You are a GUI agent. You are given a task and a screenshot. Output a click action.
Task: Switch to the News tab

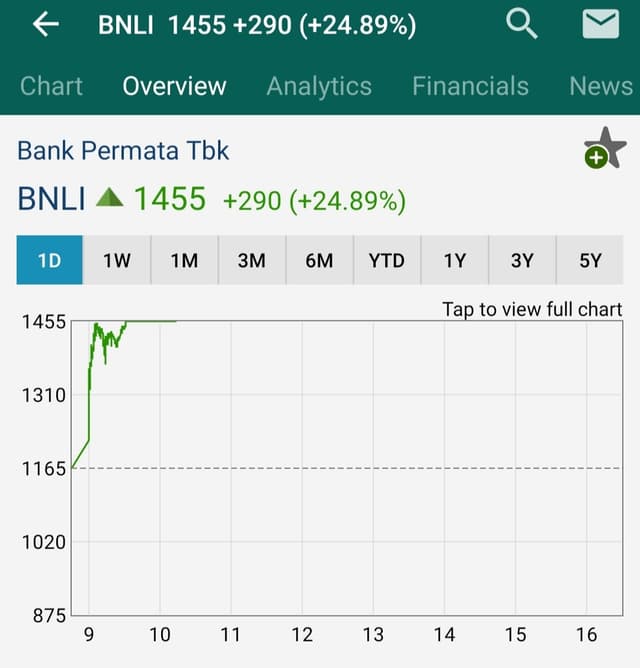[x=600, y=86]
